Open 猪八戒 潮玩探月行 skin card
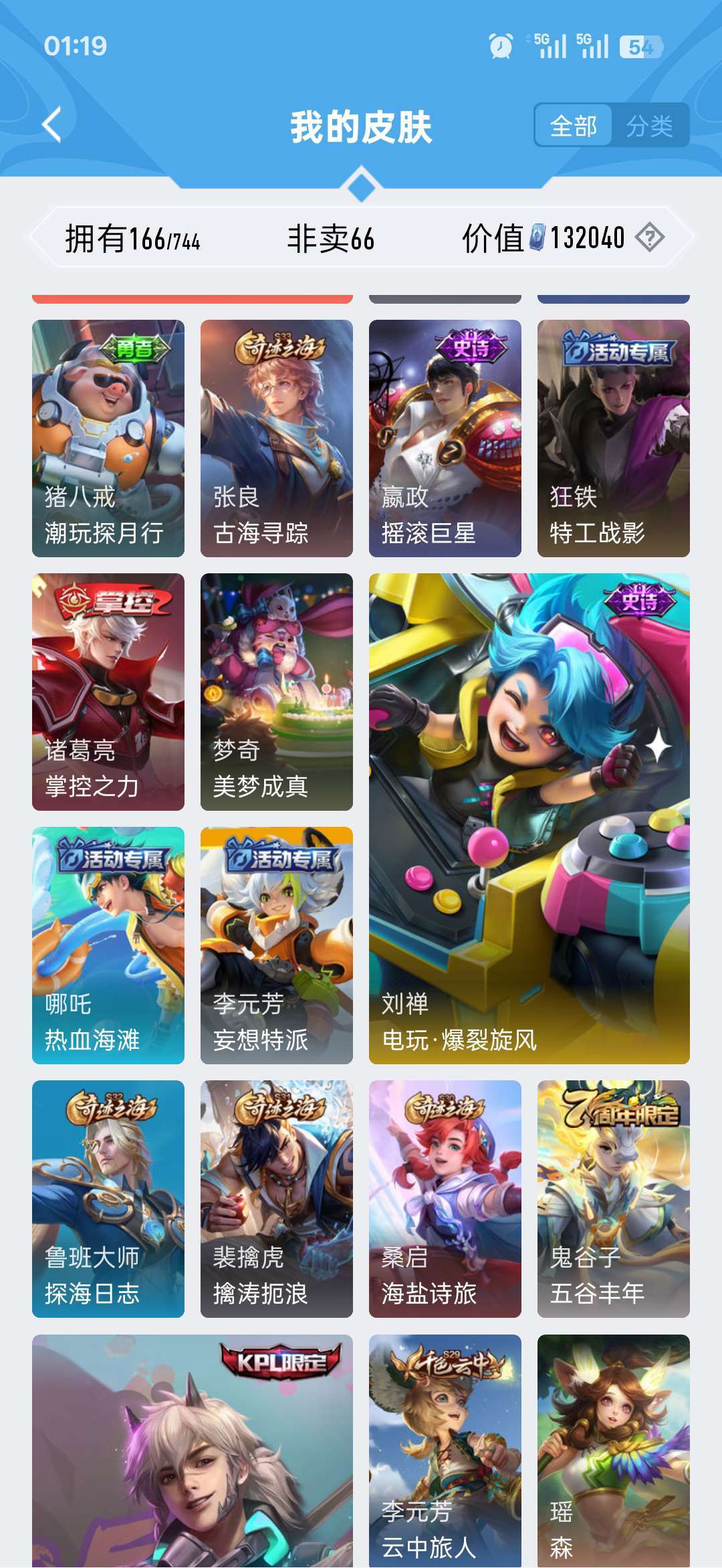The height and width of the screenshot is (1568, 722). tap(108, 438)
